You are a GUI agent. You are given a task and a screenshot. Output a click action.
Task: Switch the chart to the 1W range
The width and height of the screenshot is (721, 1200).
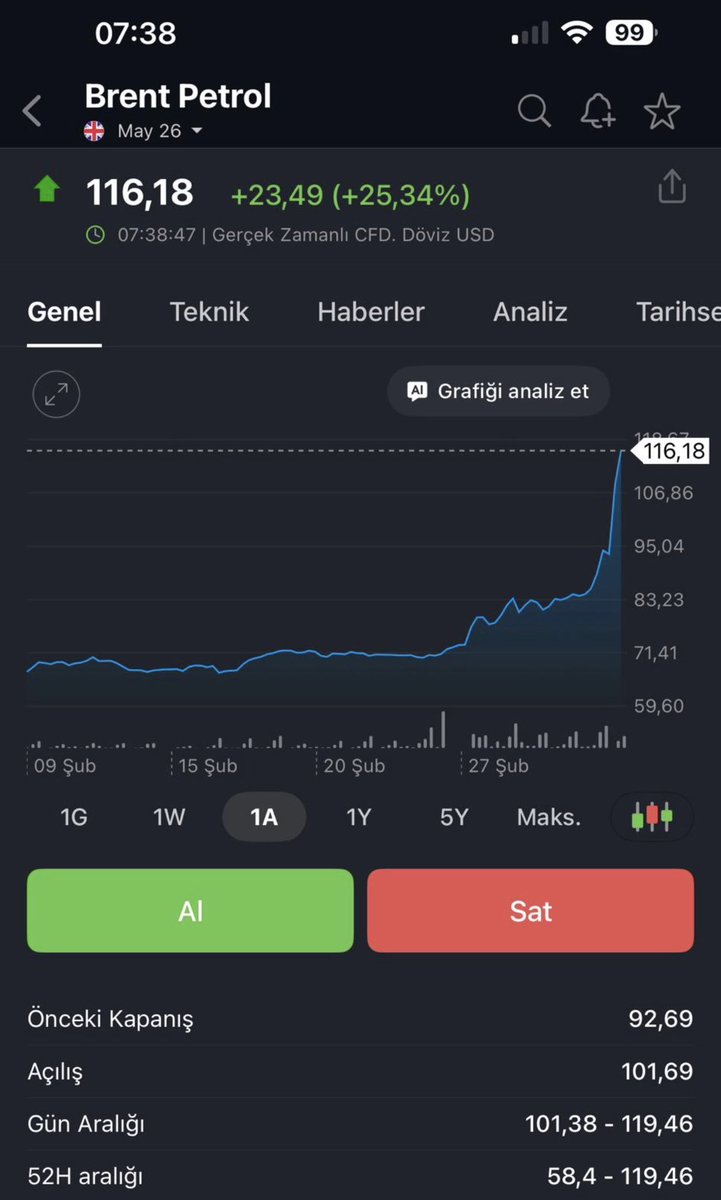pyautogui.click(x=169, y=817)
